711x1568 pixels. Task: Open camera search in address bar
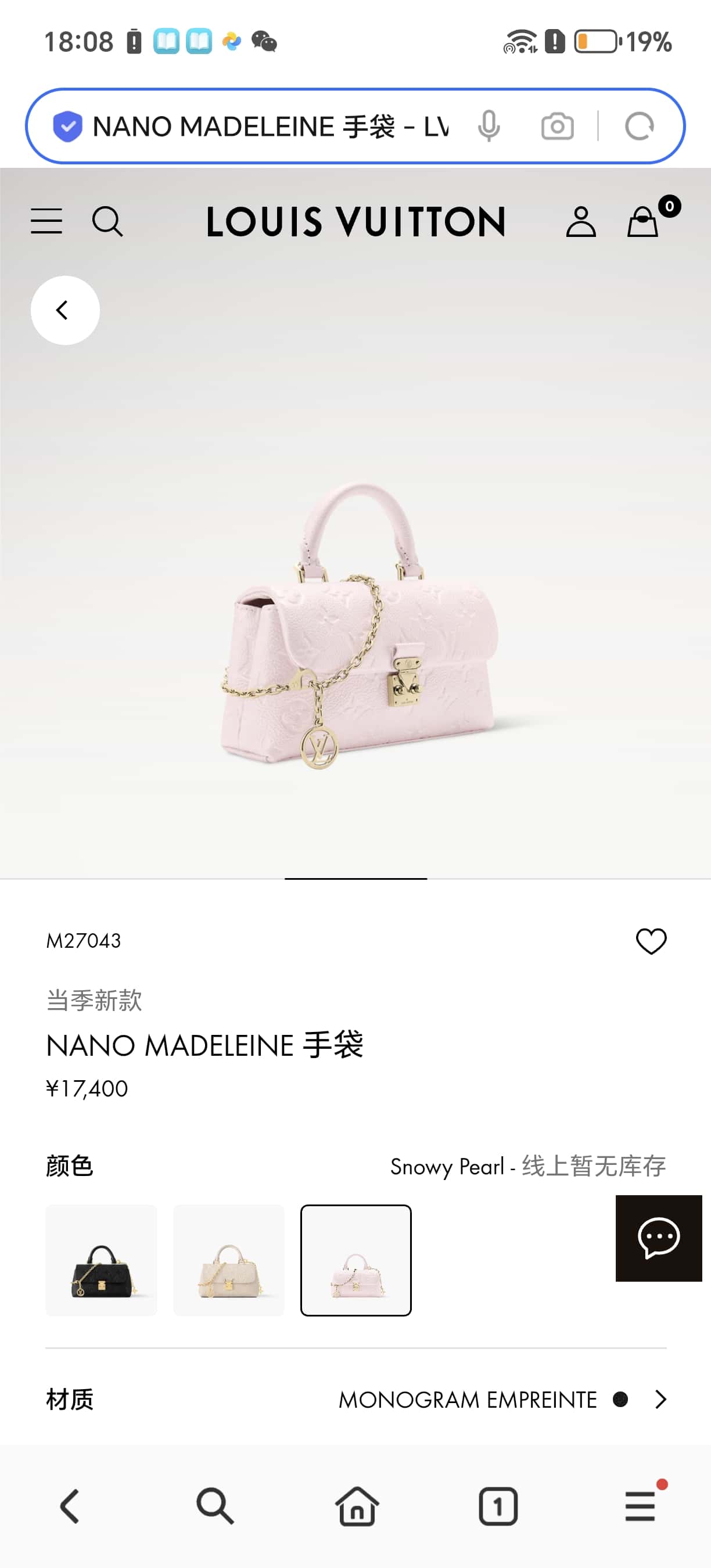pyautogui.click(x=557, y=127)
